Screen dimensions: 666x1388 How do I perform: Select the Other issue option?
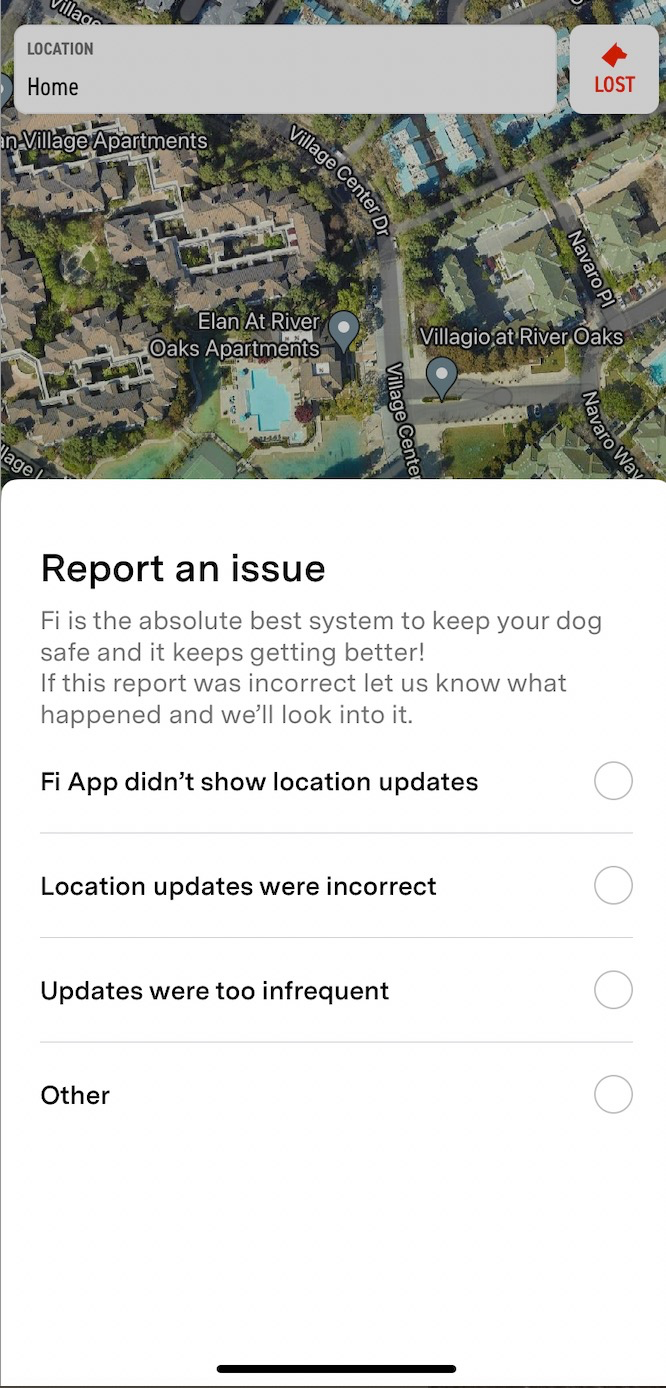coord(613,1095)
